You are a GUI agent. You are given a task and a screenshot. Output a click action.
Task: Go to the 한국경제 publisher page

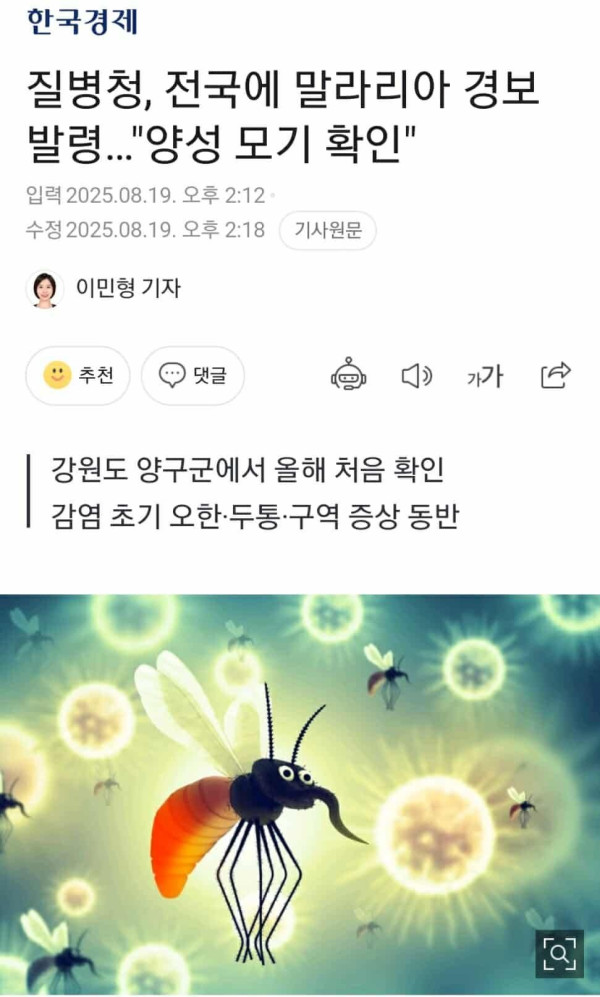point(83,22)
